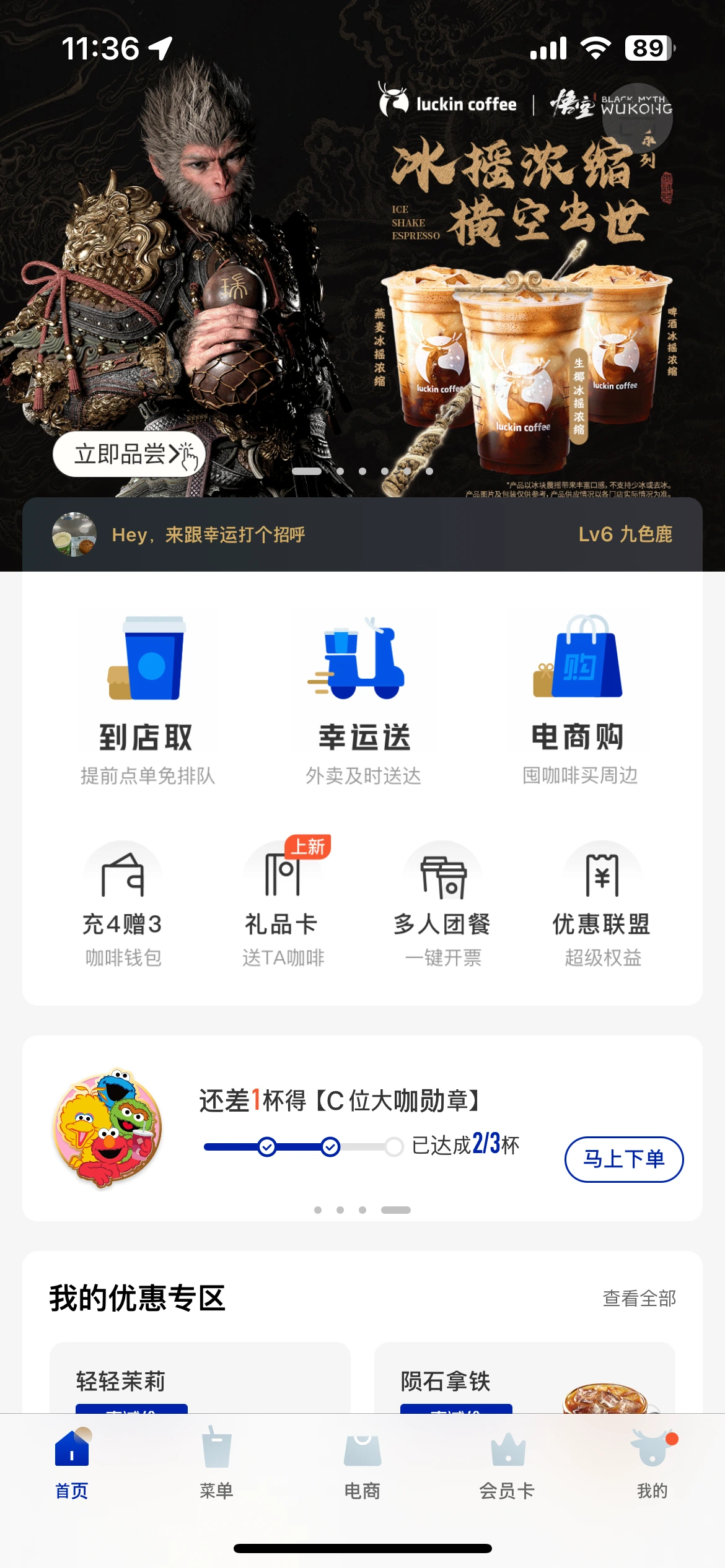Open 多人团餐 group ordering
The width and height of the screenshot is (725, 1568).
tap(442, 903)
